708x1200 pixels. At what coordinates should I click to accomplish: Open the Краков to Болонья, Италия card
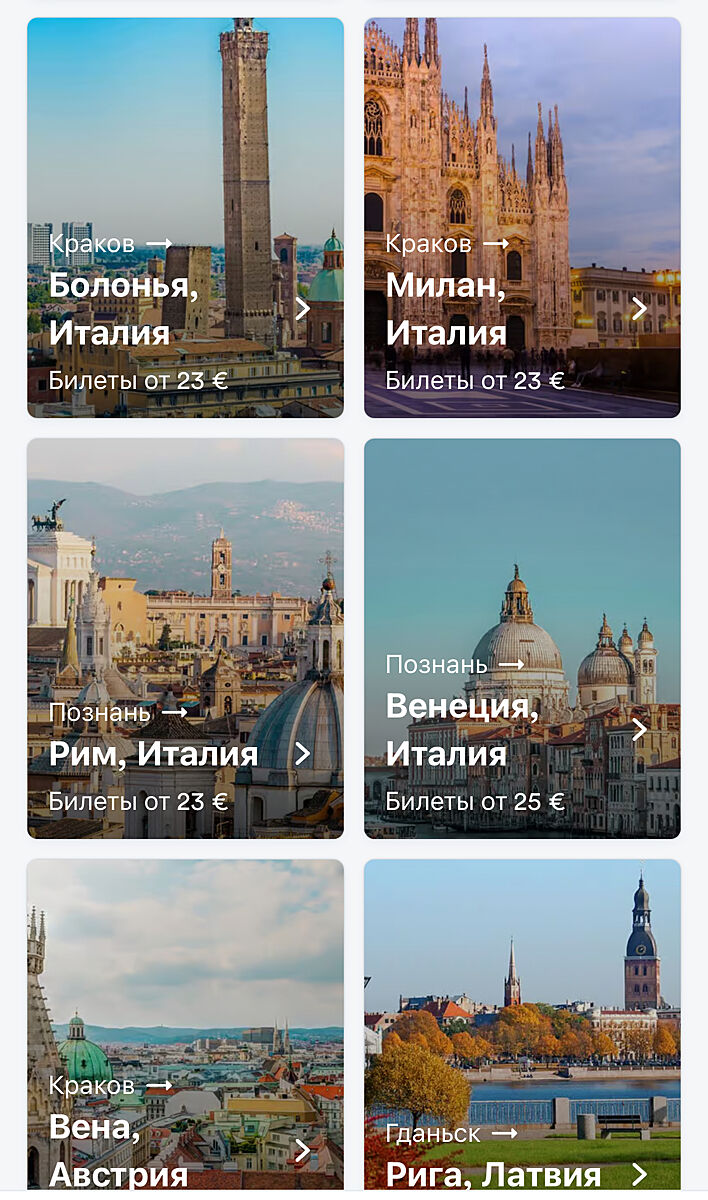[185, 218]
